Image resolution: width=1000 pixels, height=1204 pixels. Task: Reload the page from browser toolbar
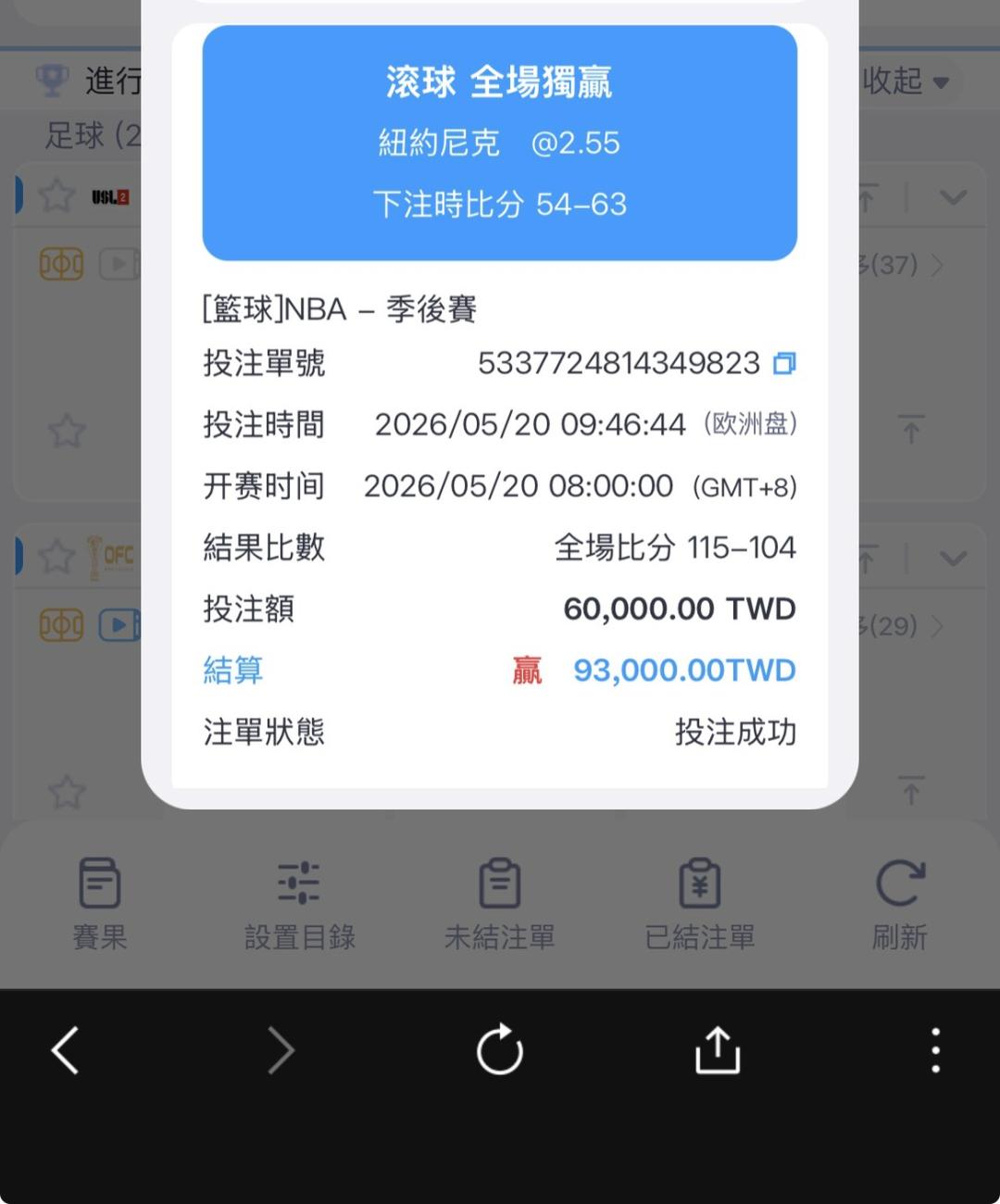500,1049
